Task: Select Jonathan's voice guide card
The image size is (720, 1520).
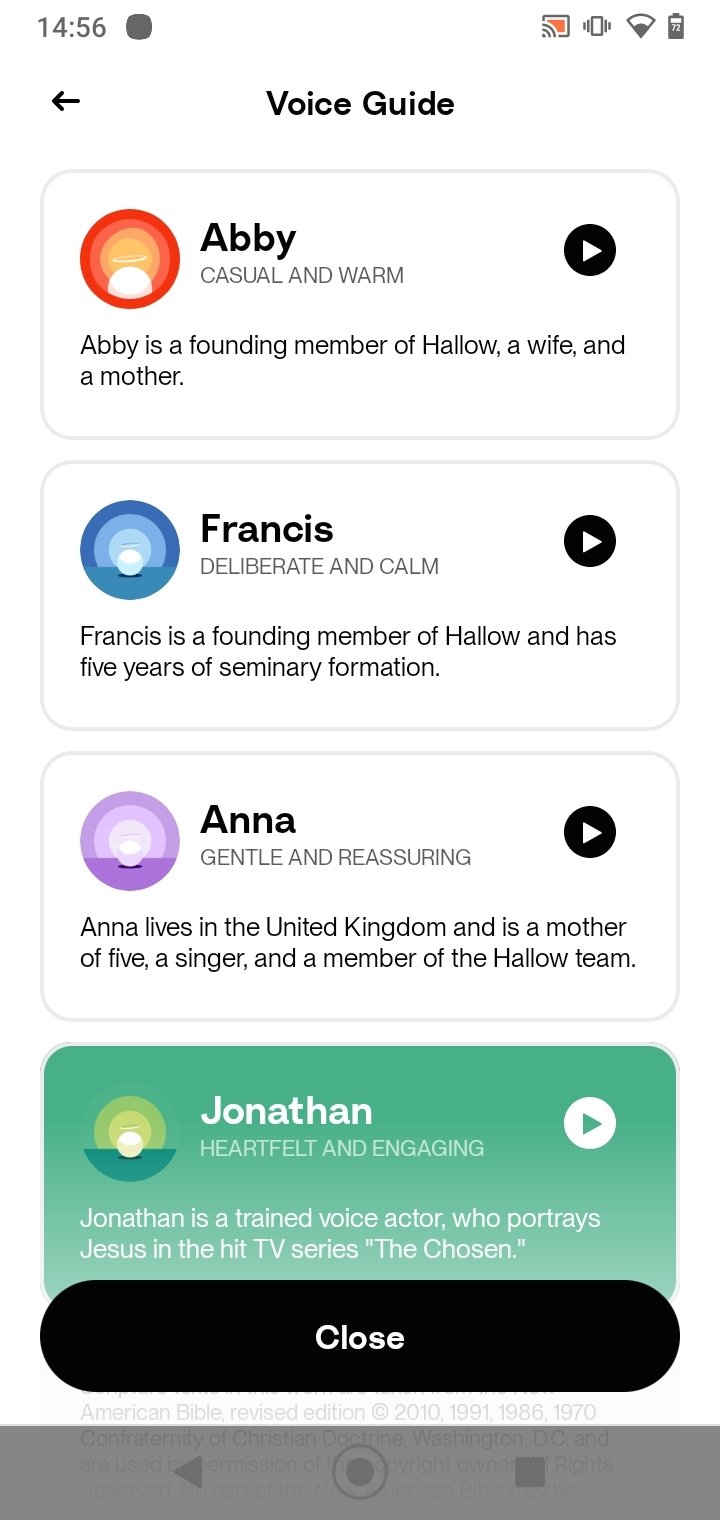Action: pyautogui.click(x=360, y=1160)
